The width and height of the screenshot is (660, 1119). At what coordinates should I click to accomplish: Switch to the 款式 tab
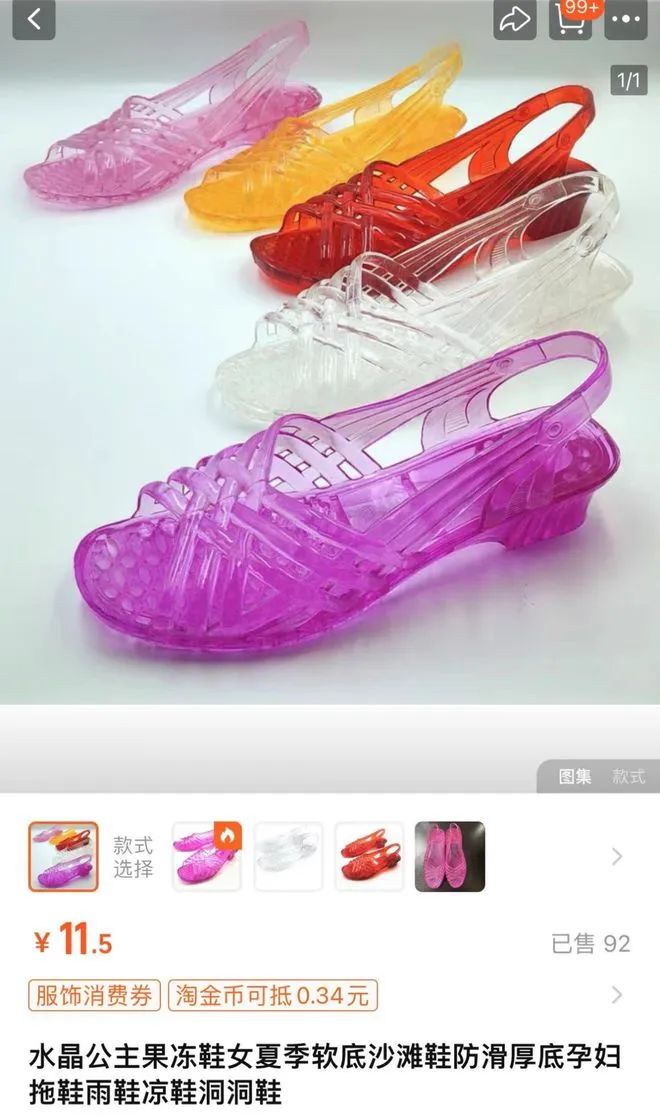point(628,777)
